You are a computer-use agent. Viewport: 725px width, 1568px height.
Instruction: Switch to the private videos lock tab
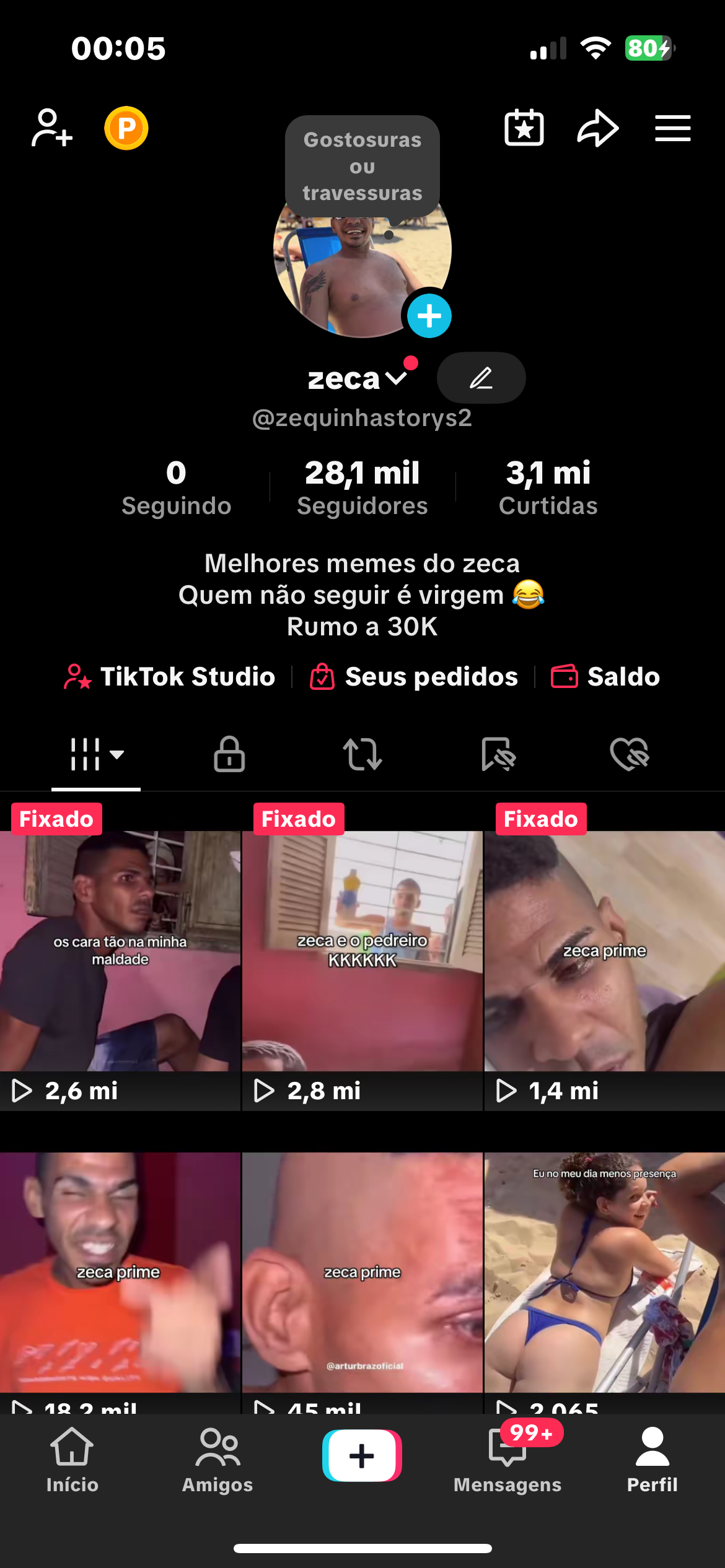point(229,754)
